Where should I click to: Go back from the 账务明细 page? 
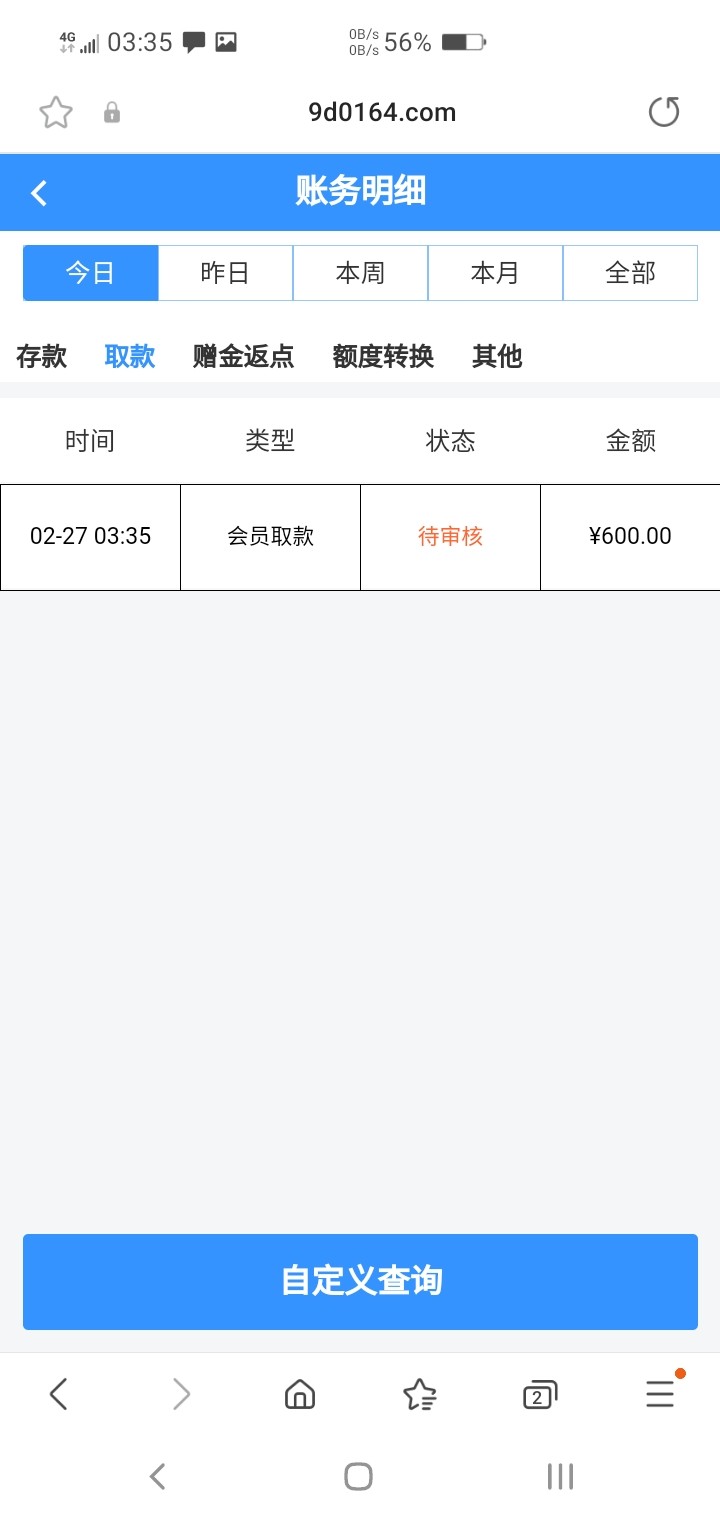coord(39,193)
